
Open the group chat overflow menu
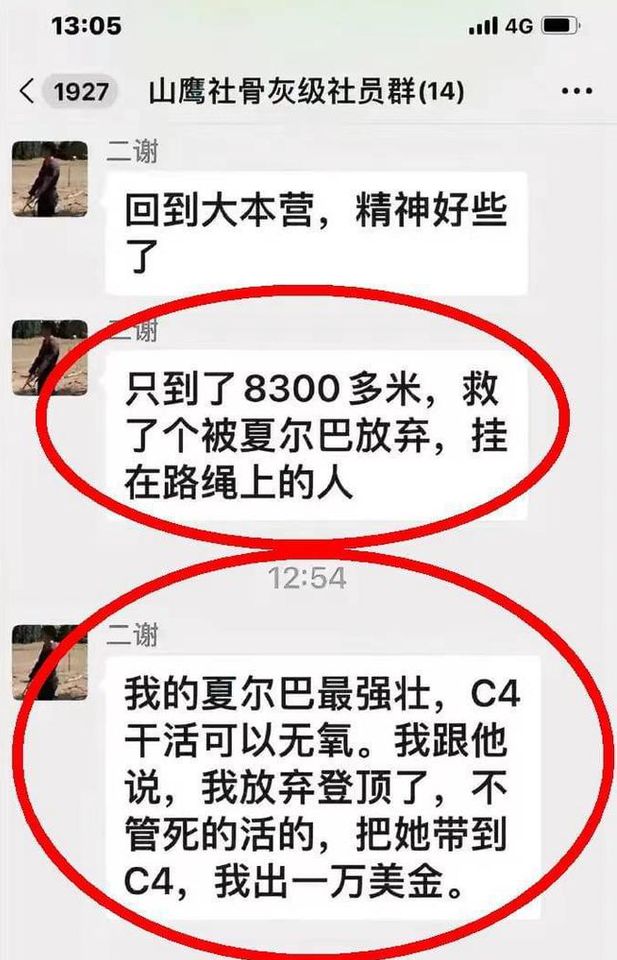[577, 92]
